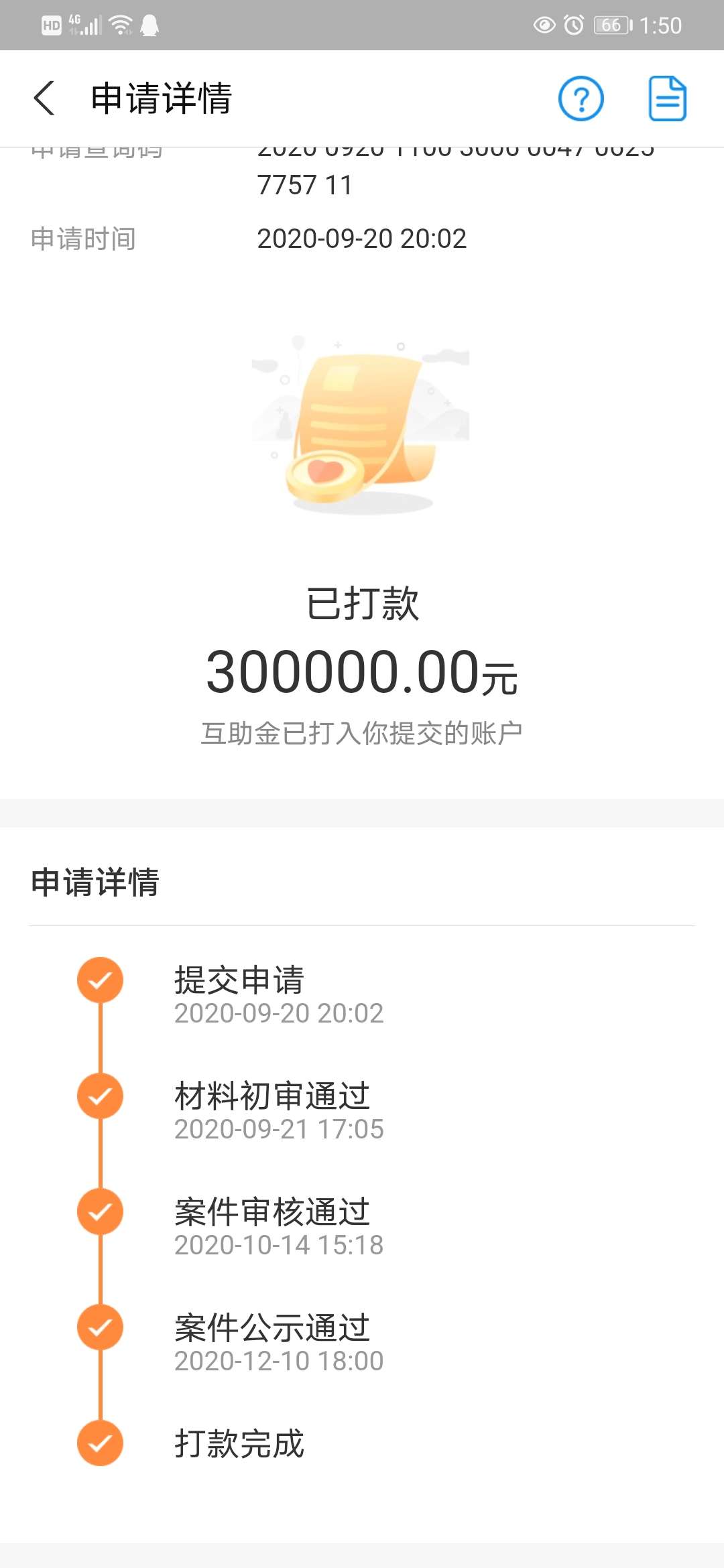Click the 材料初审通过 checkmark circle

point(99,1095)
